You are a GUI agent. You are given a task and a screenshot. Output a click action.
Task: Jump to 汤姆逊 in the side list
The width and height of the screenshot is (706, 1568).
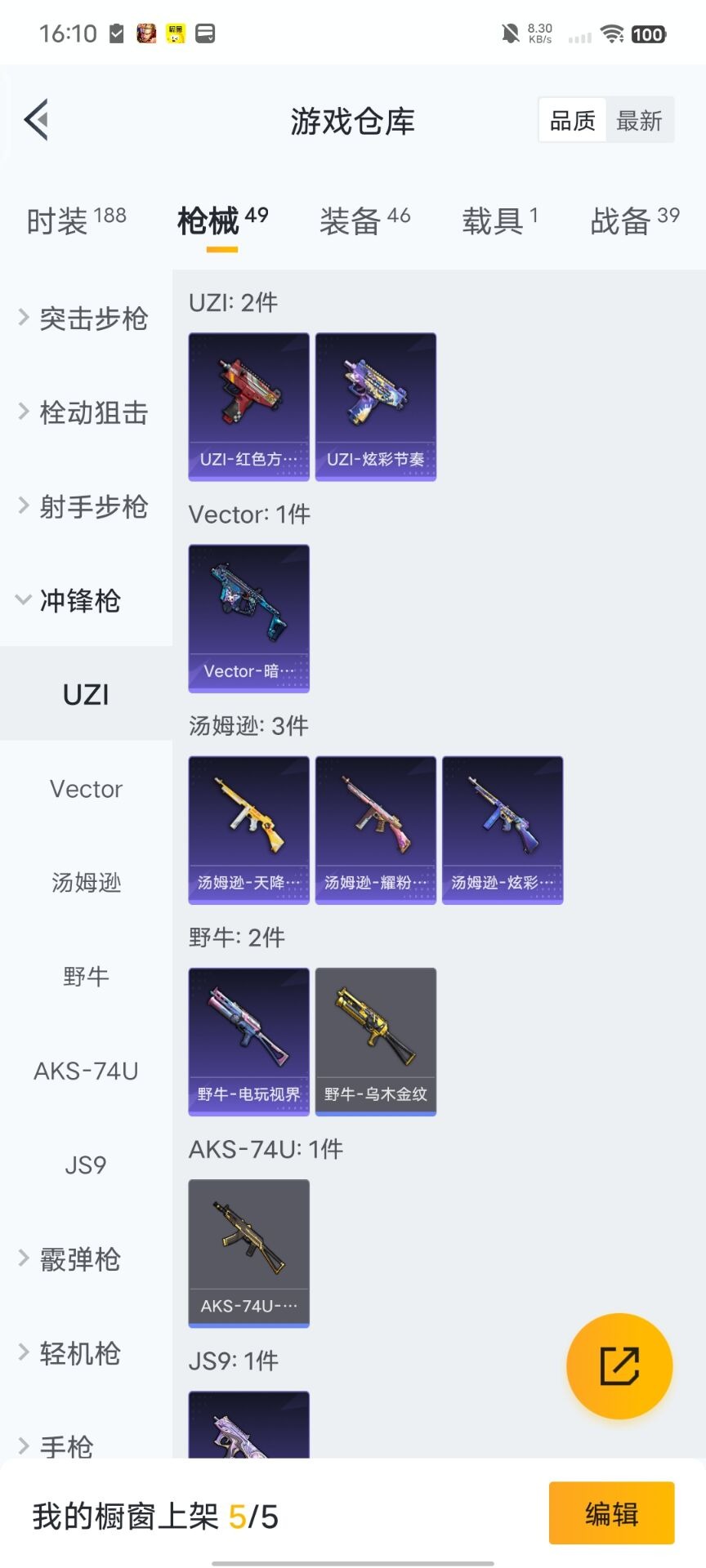click(86, 883)
